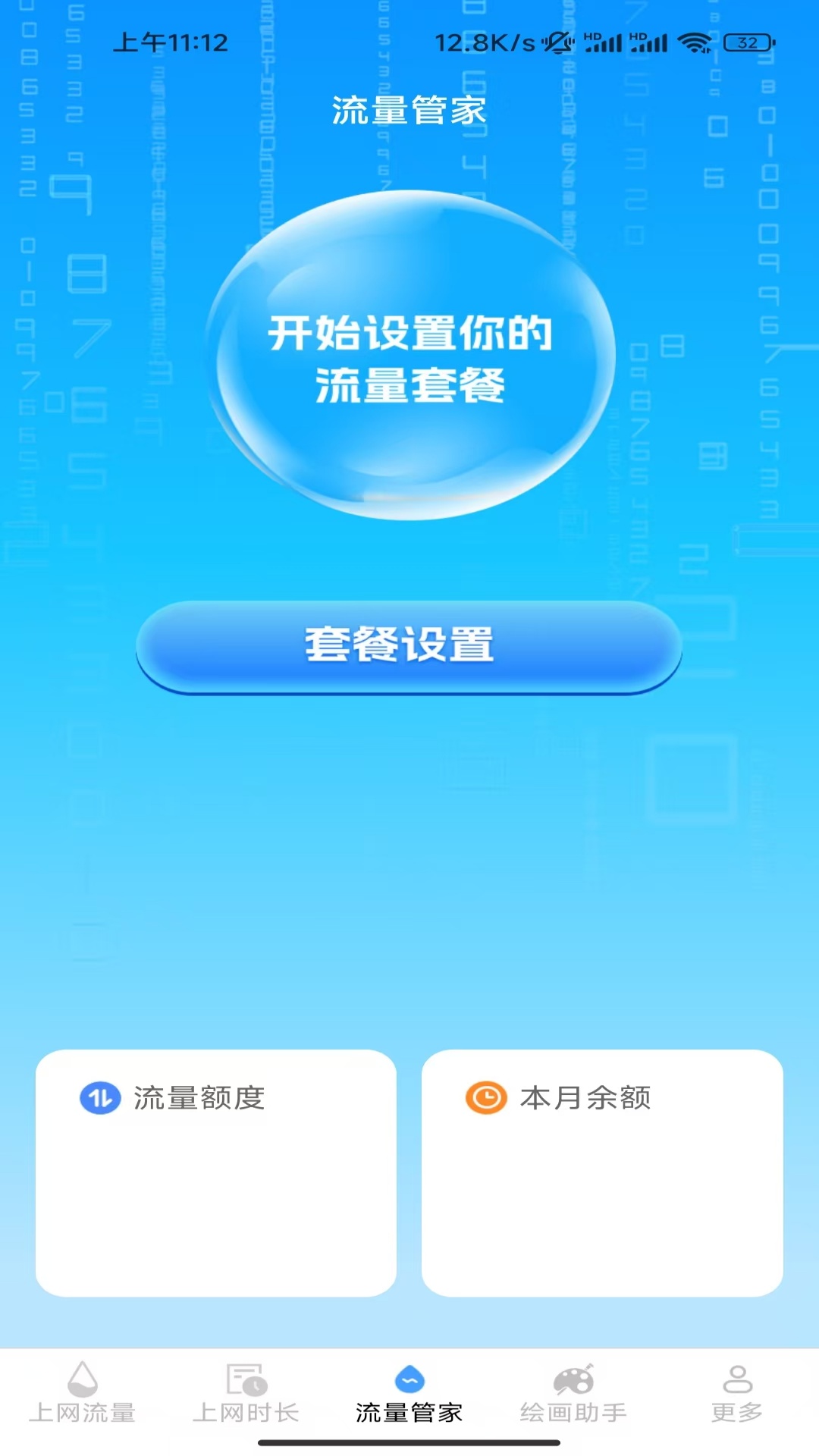819x1456 pixels.
Task: Select the 流量管家 tab
Action: tap(409, 1394)
